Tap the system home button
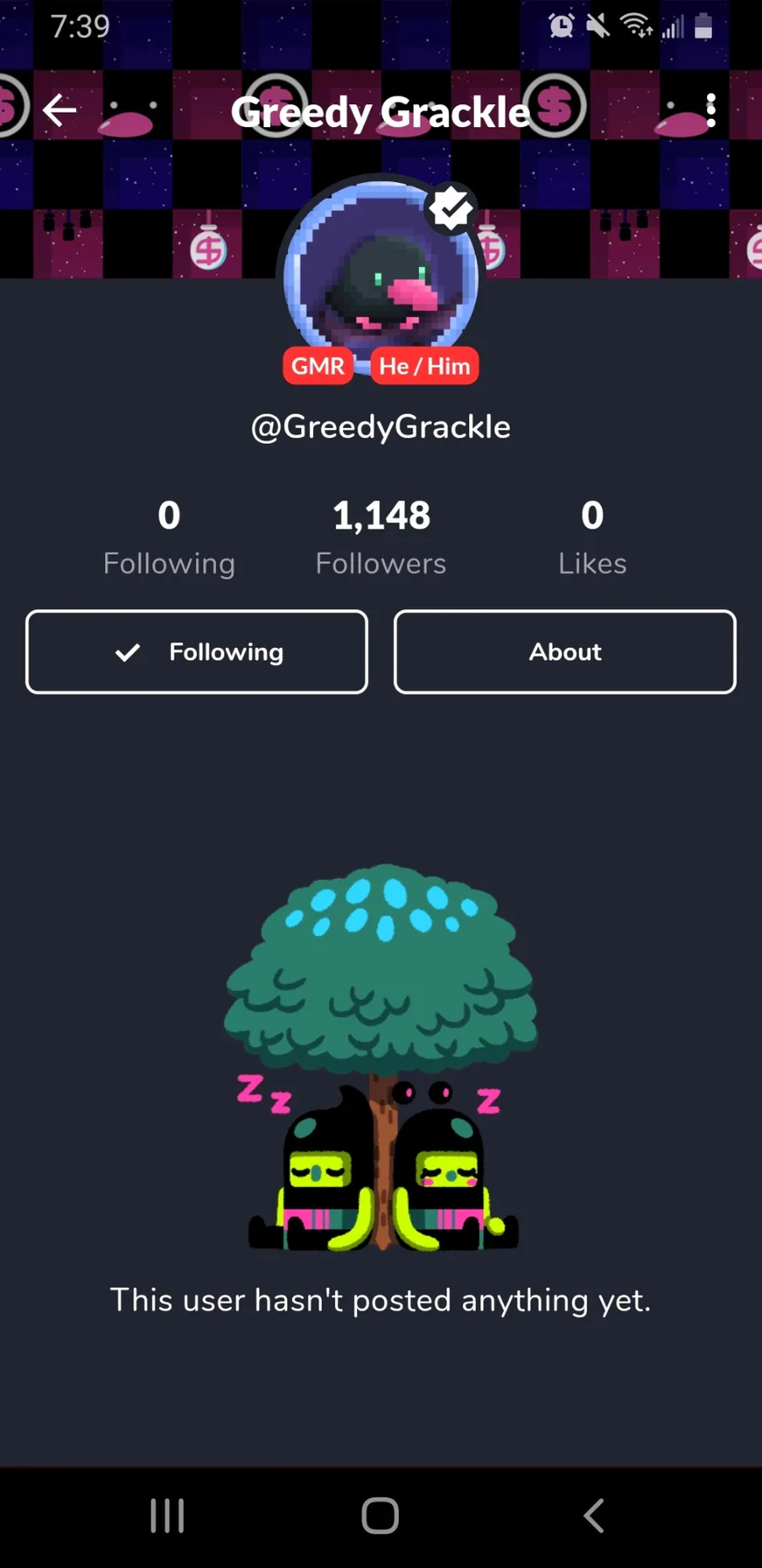Viewport: 762px width, 1568px height. point(380,1515)
